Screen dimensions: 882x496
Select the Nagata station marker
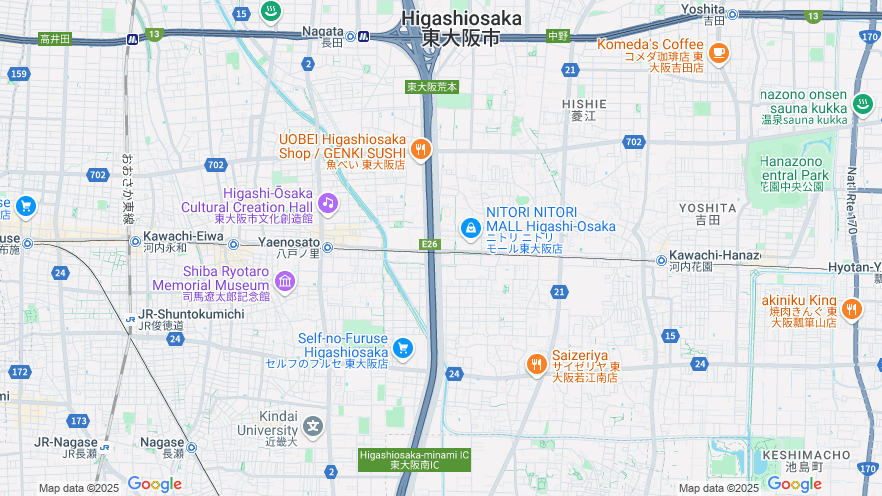[363, 36]
